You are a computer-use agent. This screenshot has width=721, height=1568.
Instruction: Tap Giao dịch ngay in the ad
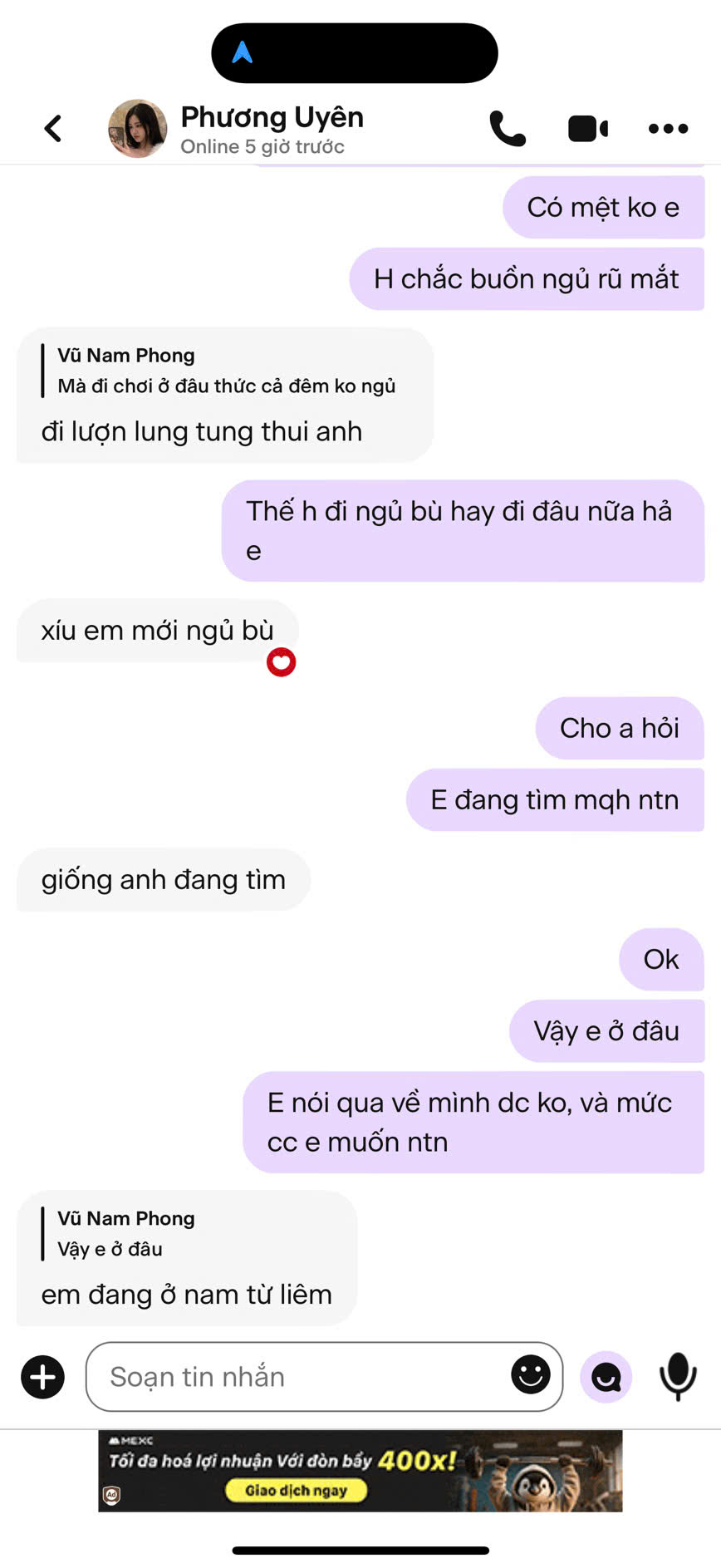296,1491
